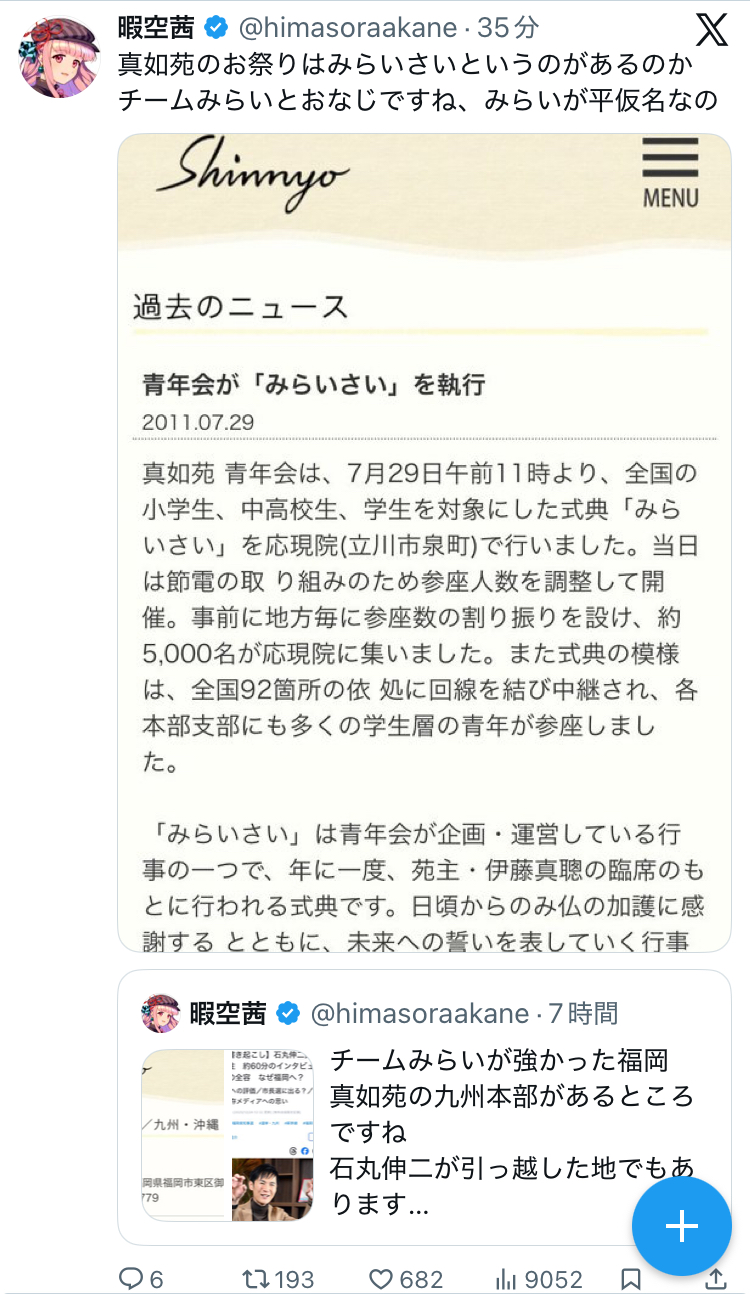Open the Grok X icon on the post
Image resolution: width=750 pixels, height=1294 pixels.
(x=711, y=31)
